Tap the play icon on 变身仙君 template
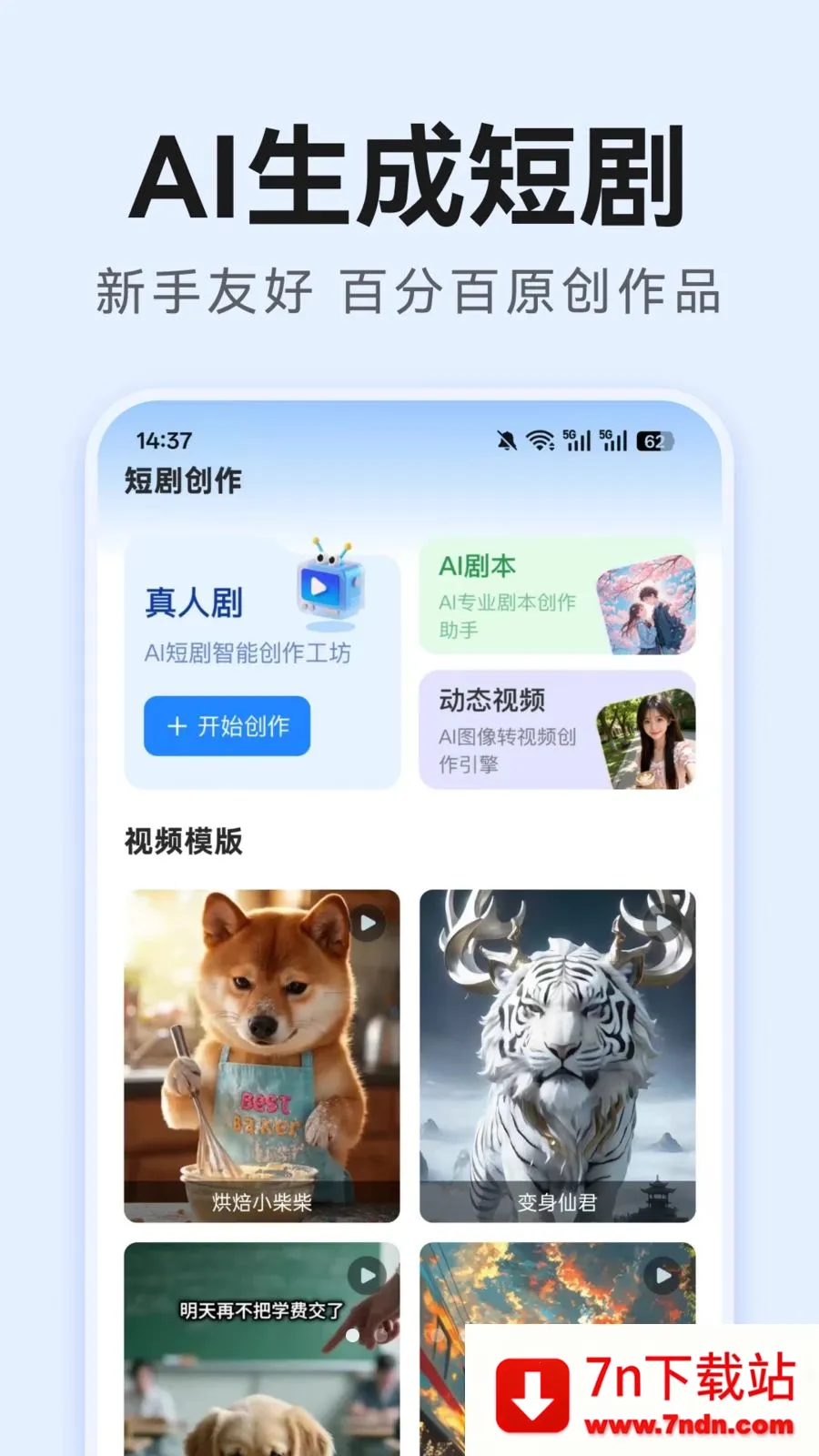Screen dimensions: 819x1456 662,923
